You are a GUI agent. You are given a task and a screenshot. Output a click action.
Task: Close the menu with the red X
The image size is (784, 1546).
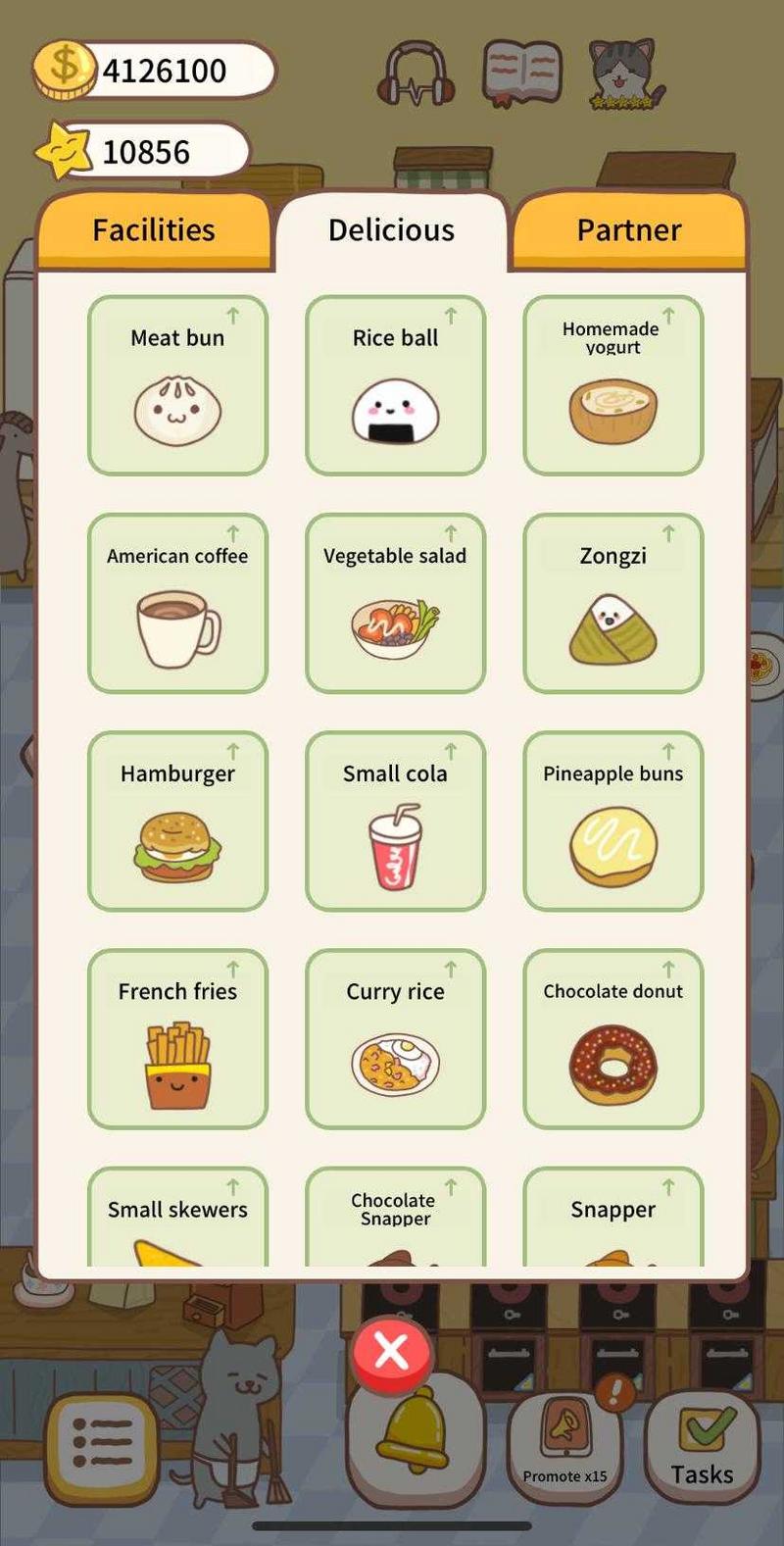click(391, 1353)
